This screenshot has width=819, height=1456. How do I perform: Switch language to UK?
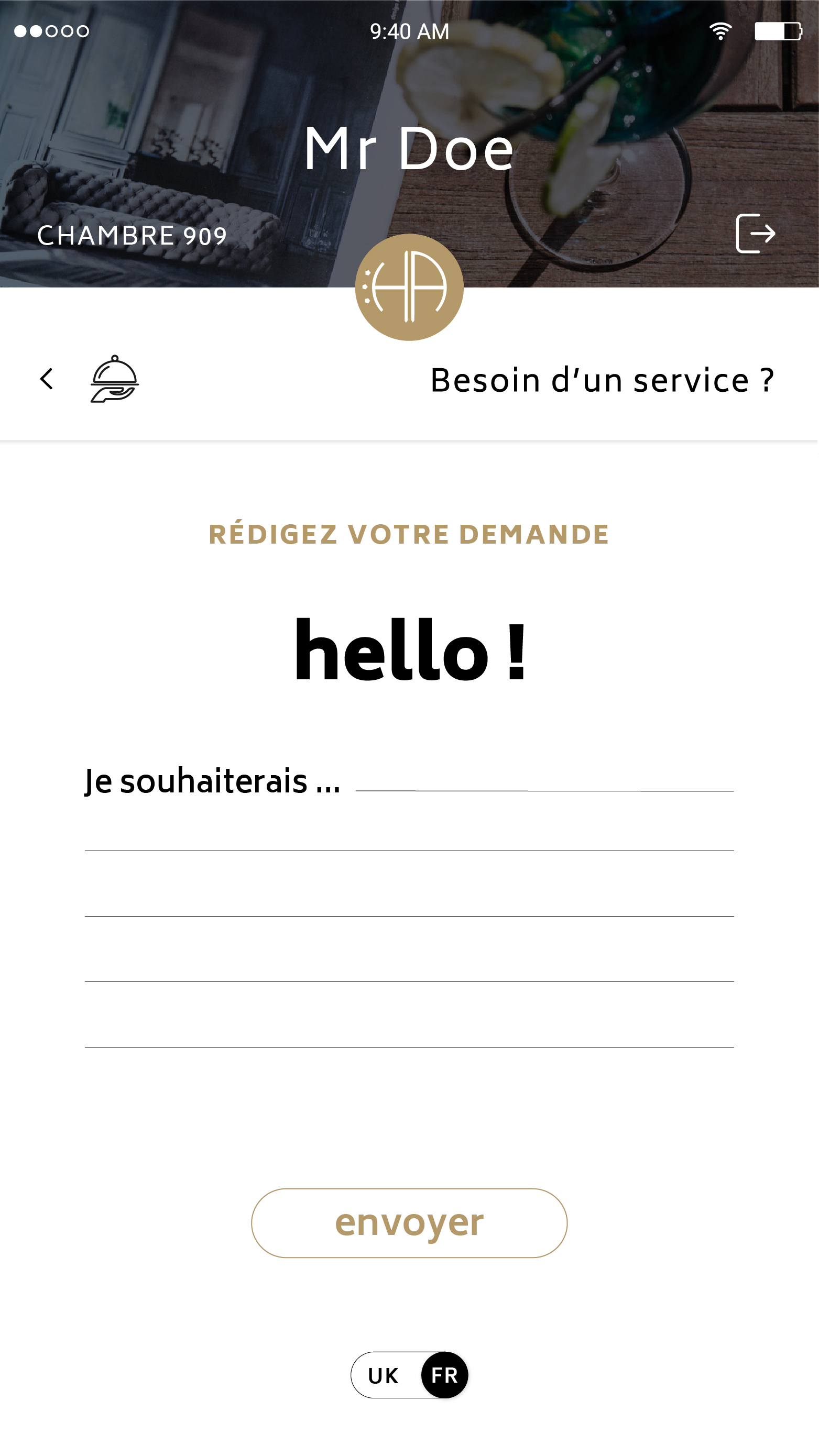384,1376
